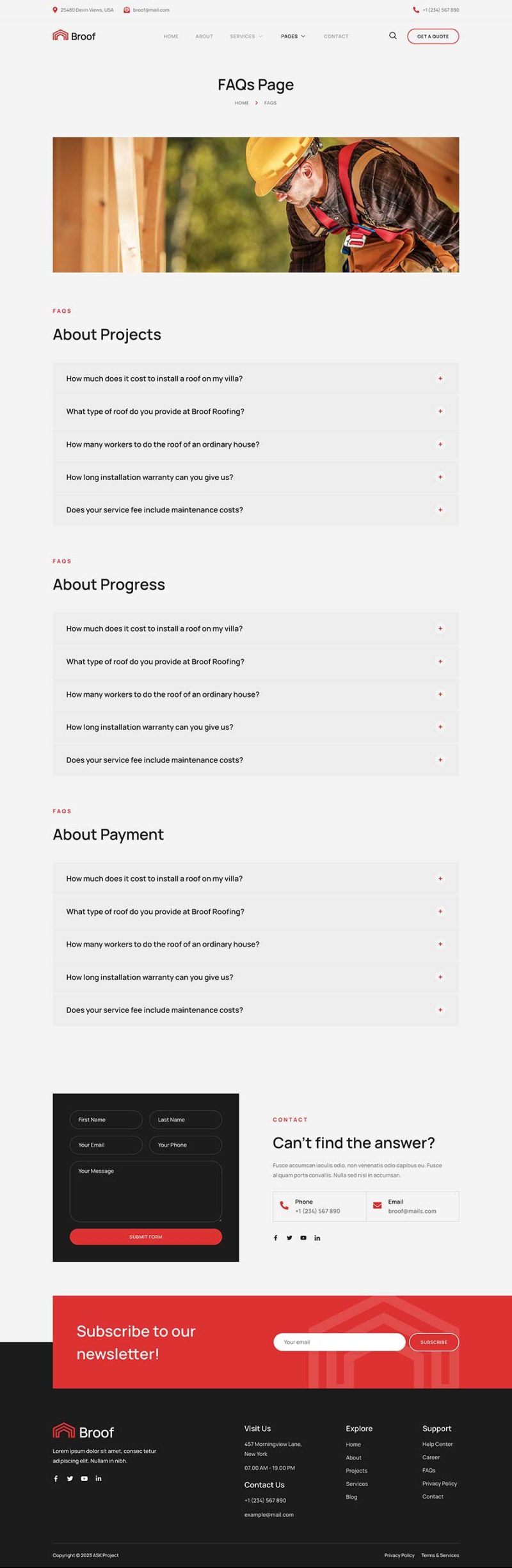Image resolution: width=512 pixels, height=1568 pixels.
Task: Open the About navigation link
Action: point(204,36)
